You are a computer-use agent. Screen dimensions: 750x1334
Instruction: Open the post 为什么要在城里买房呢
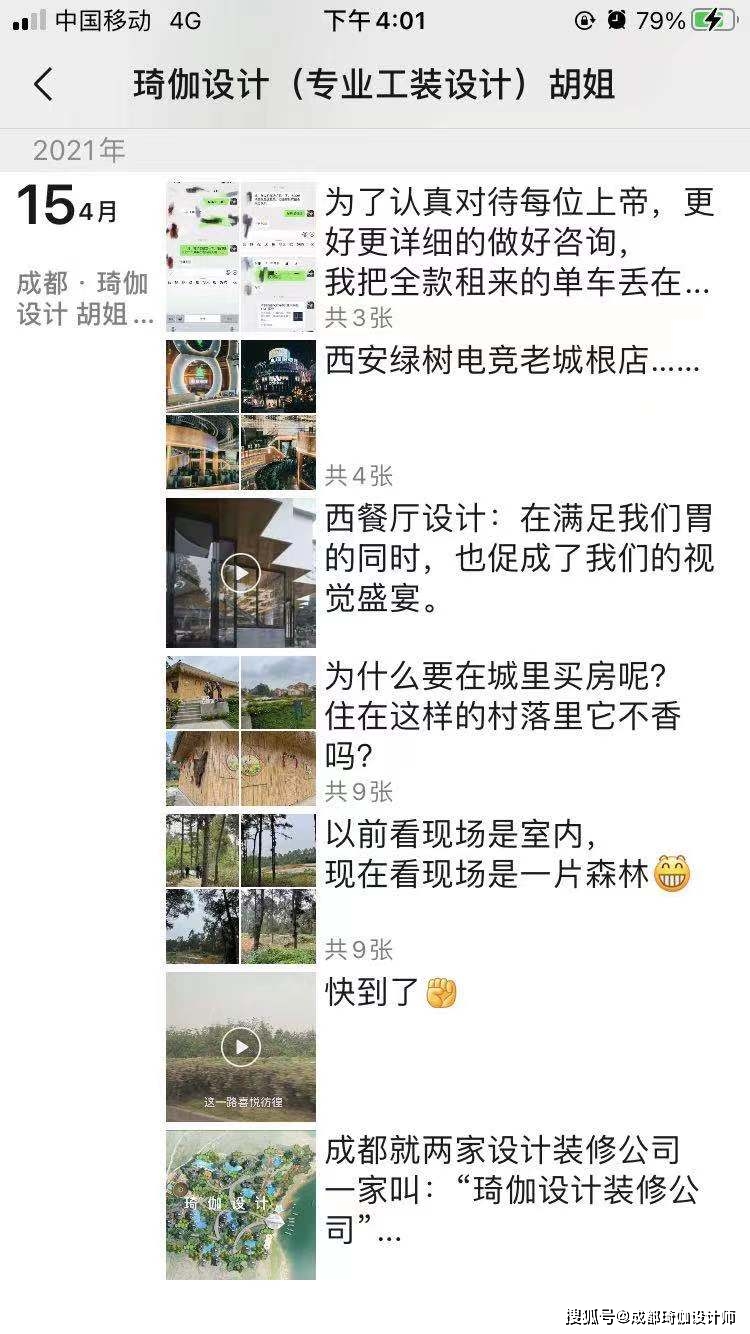502,716
